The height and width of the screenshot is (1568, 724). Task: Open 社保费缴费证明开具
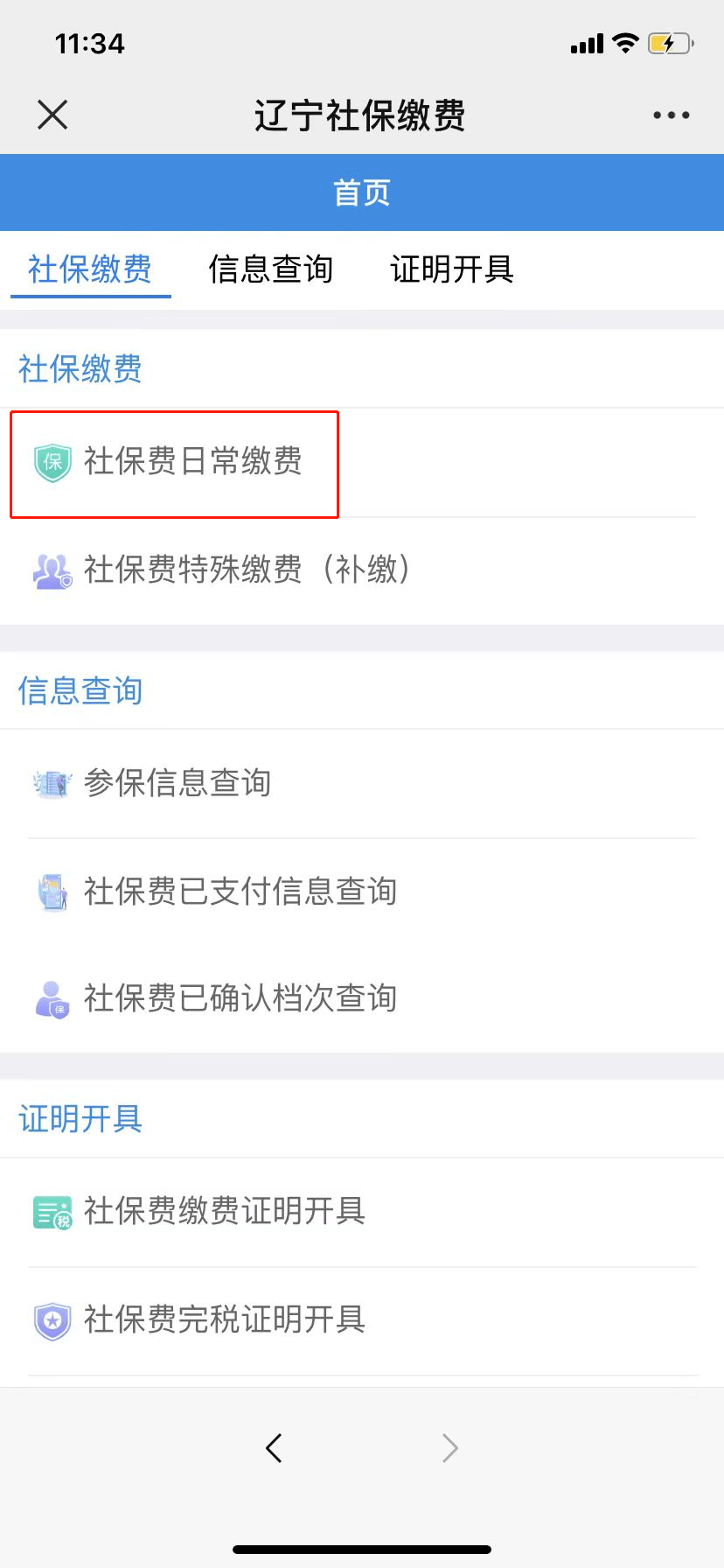point(224,1212)
